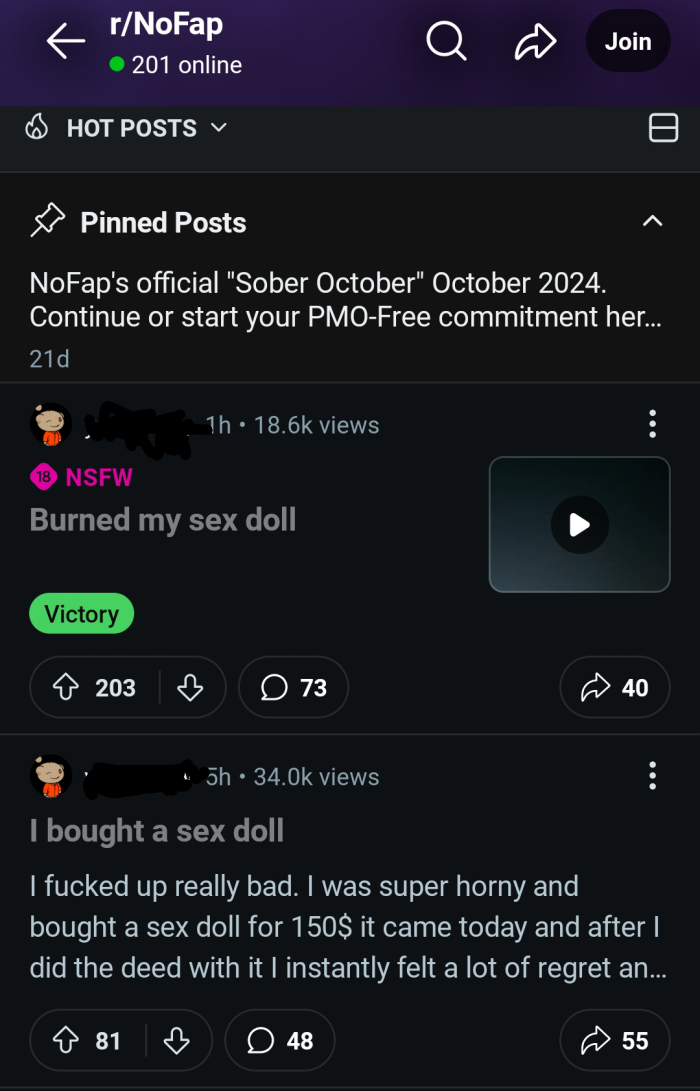Share the post with 40 shares
The image size is (700, 1091).
(614, 688)
